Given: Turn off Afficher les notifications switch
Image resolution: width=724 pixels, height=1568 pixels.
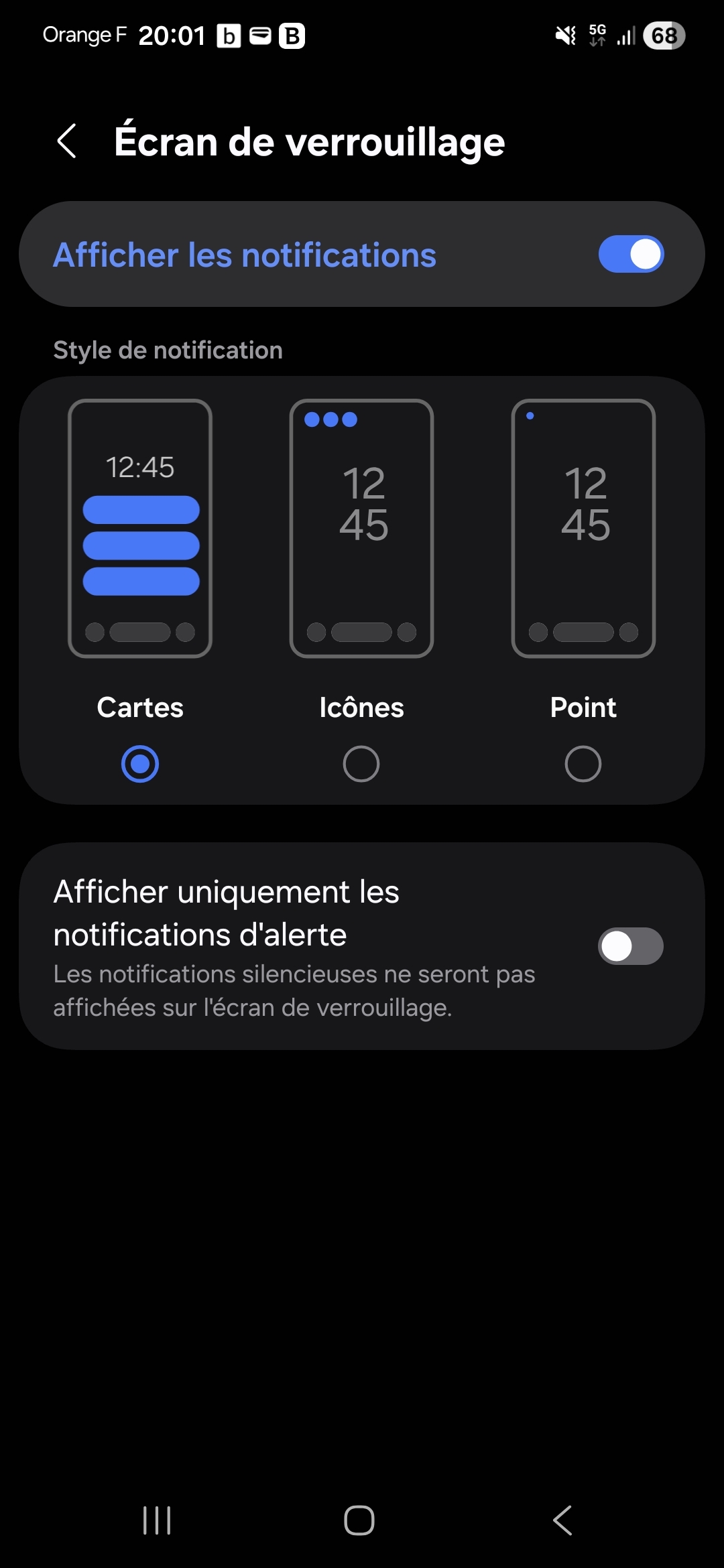Looking at the screenshot, I should point(630,255).
